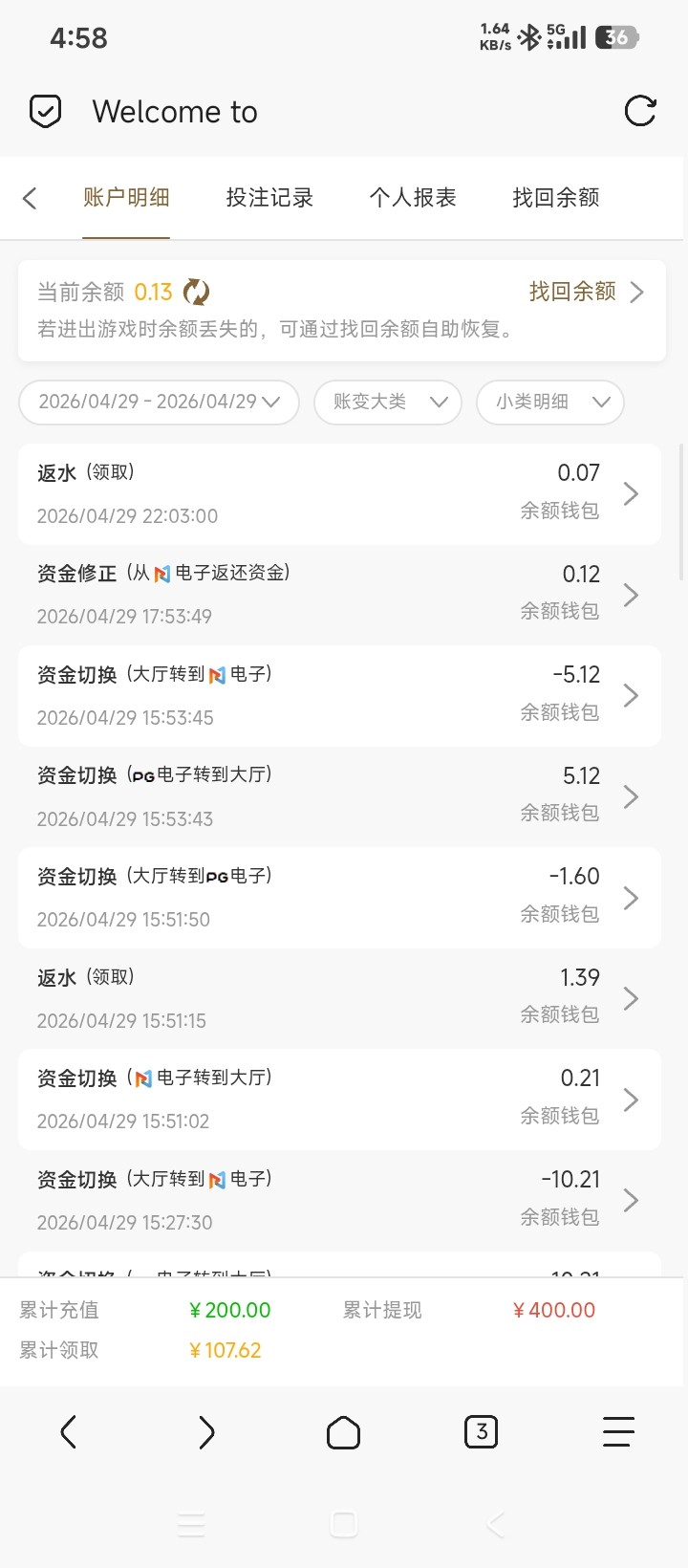The height and width of the screenshot is (1568, 688).
Task: Open the date range picker 2026/04/29
Action: coord(159,402)
